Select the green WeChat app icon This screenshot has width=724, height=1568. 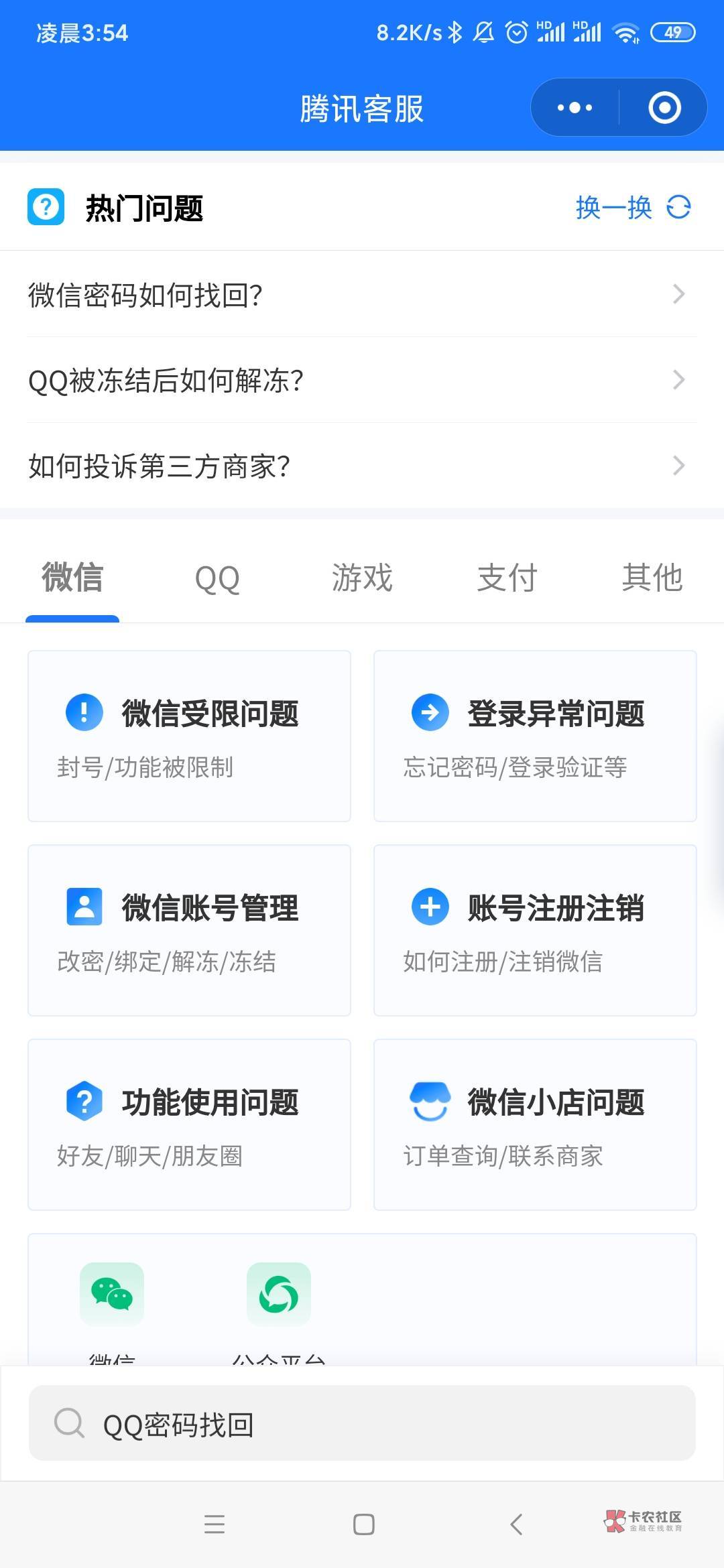tap(112, 1294)
